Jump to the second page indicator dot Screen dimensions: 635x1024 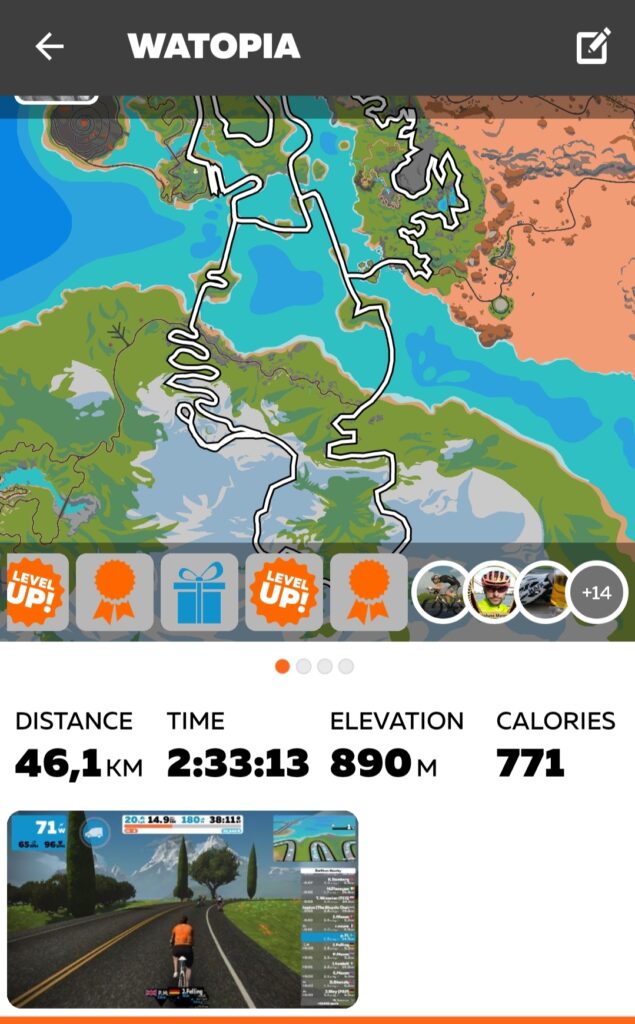(x=304, y=666)
